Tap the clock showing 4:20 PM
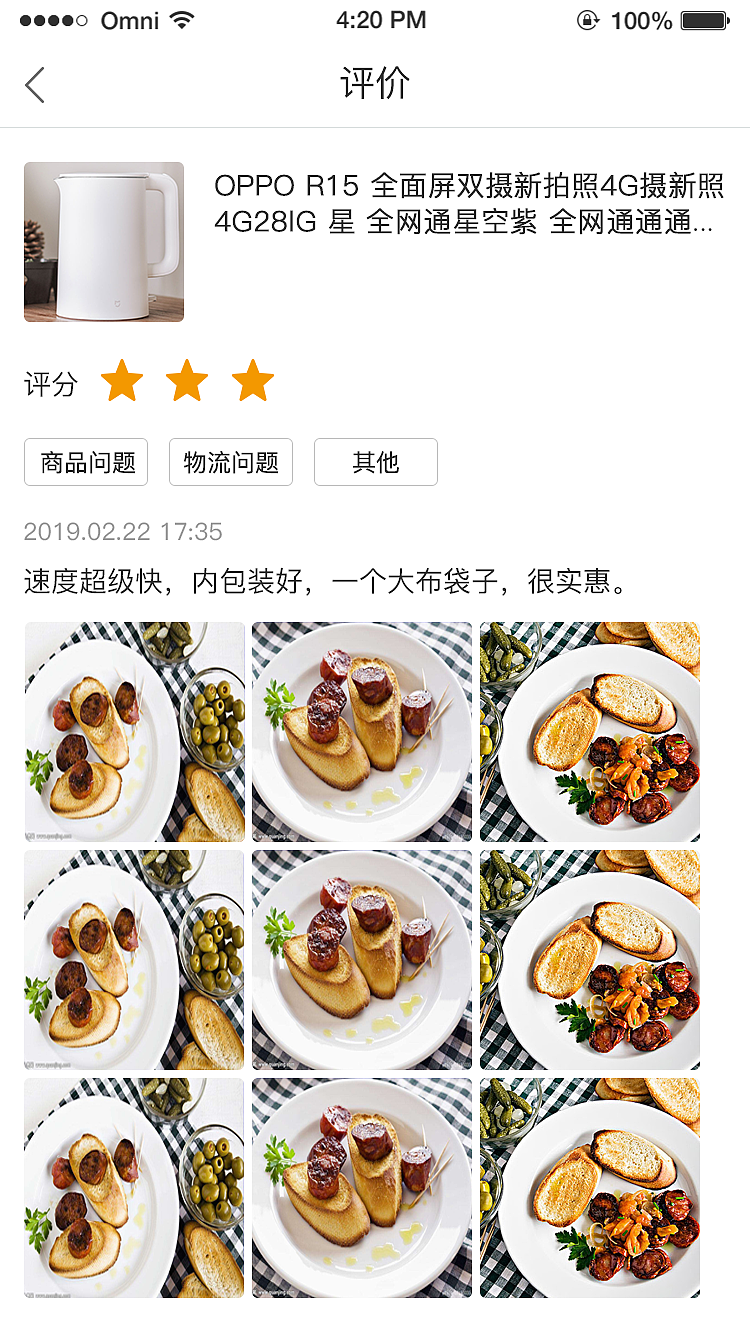 coord(381,18)
